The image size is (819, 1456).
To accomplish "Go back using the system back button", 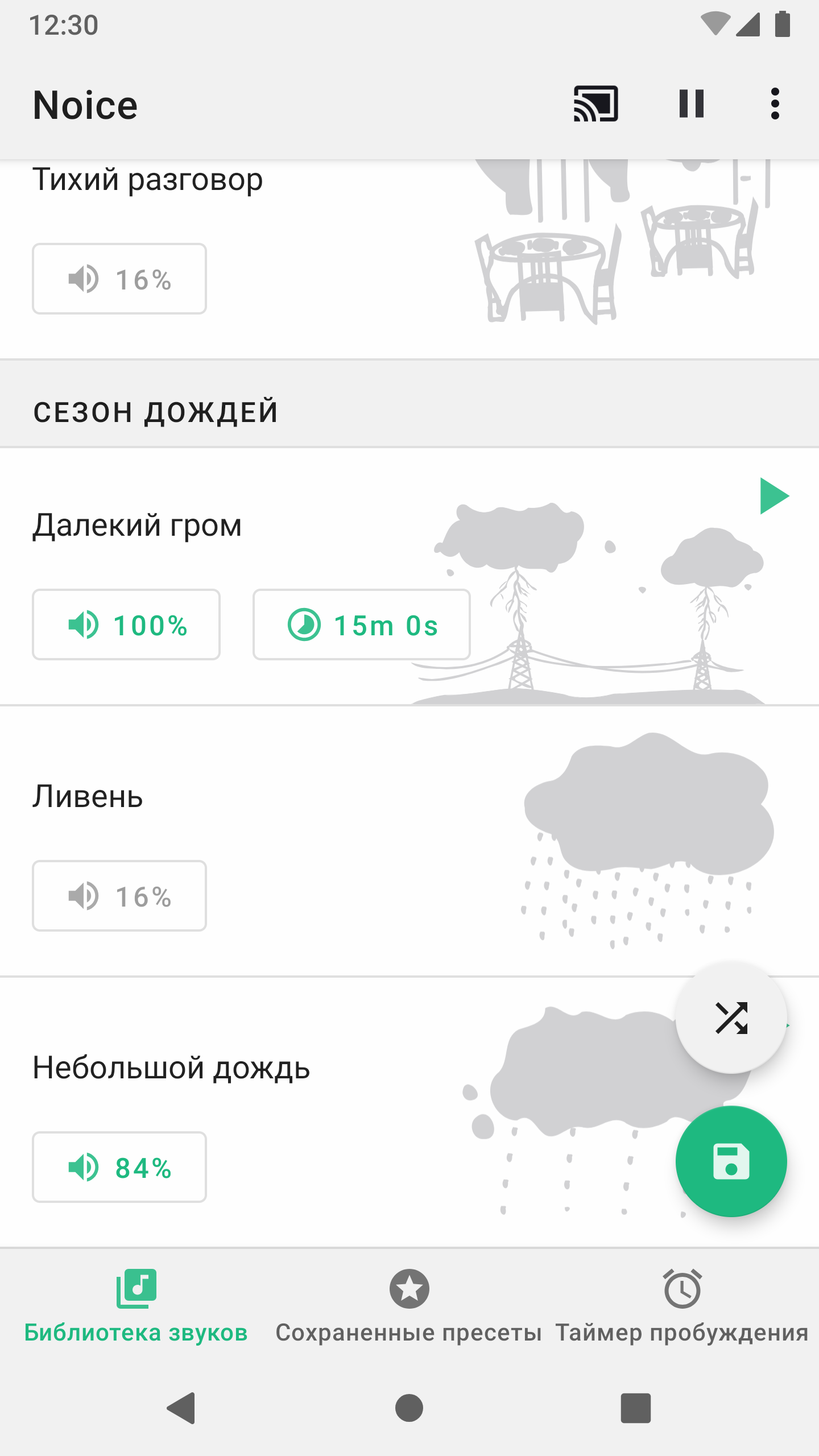I will (x=181, y=1408).
